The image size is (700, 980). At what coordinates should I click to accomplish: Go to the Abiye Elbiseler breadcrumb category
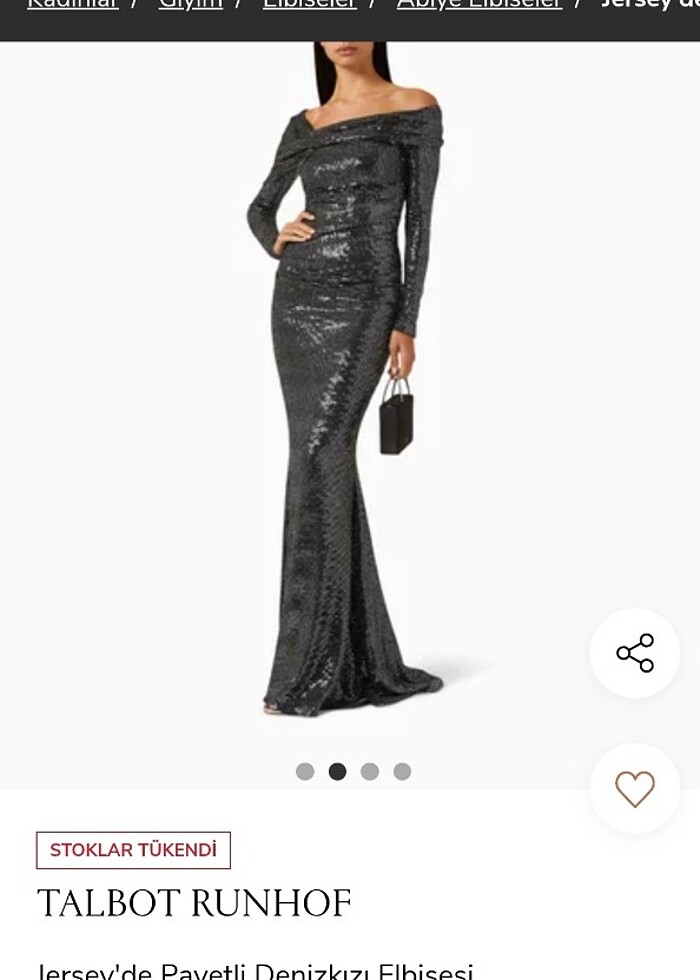479,5
